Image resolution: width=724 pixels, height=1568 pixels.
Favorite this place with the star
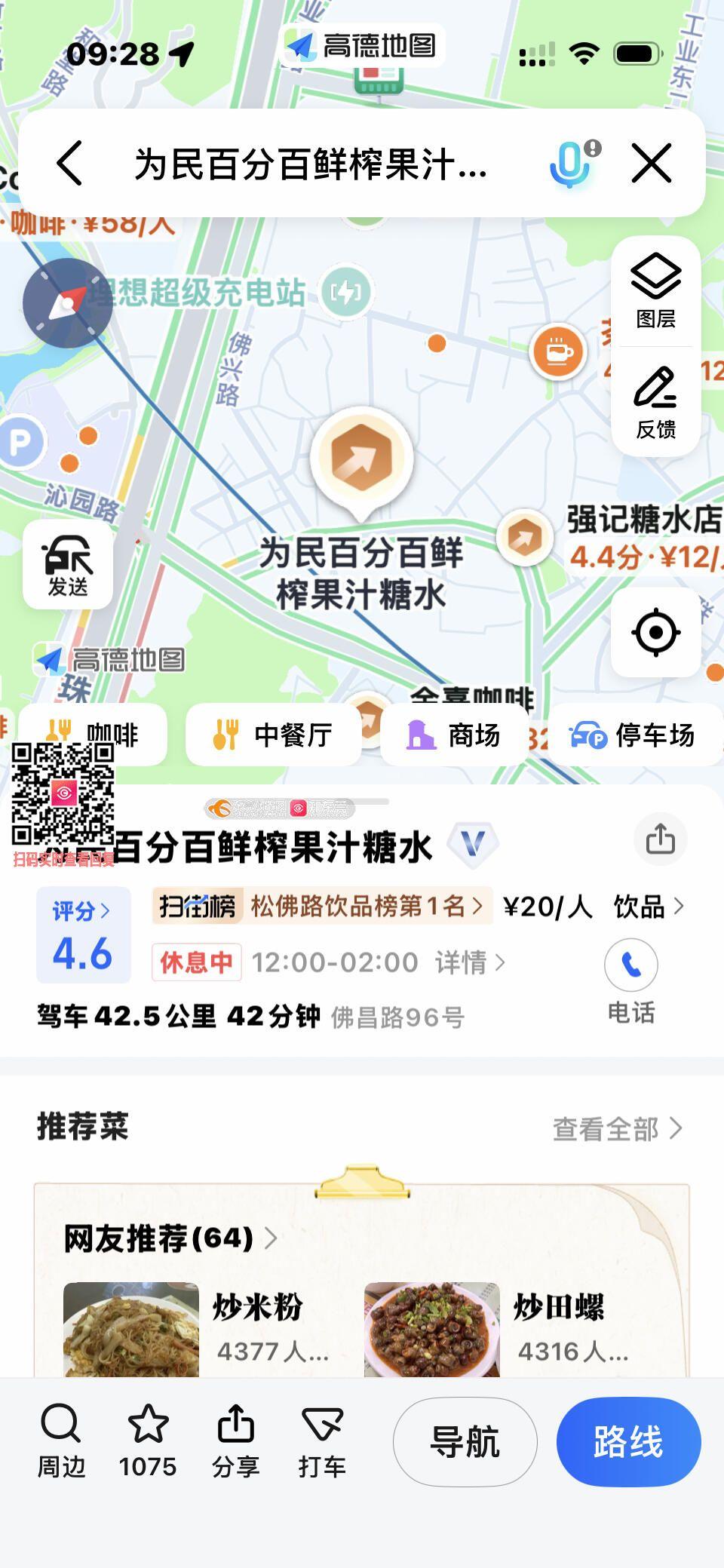click(148, 1440)
